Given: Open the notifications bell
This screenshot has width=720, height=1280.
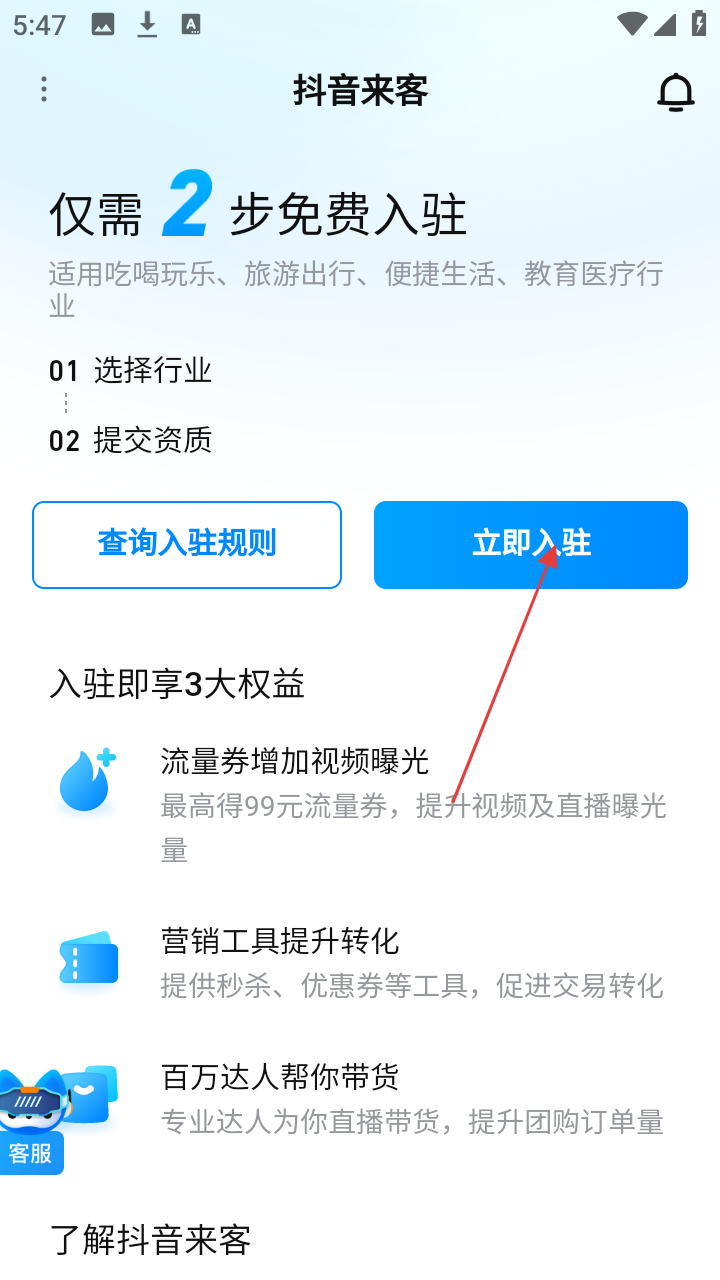Looking at the screenshot, I should (x=675, y=92).
